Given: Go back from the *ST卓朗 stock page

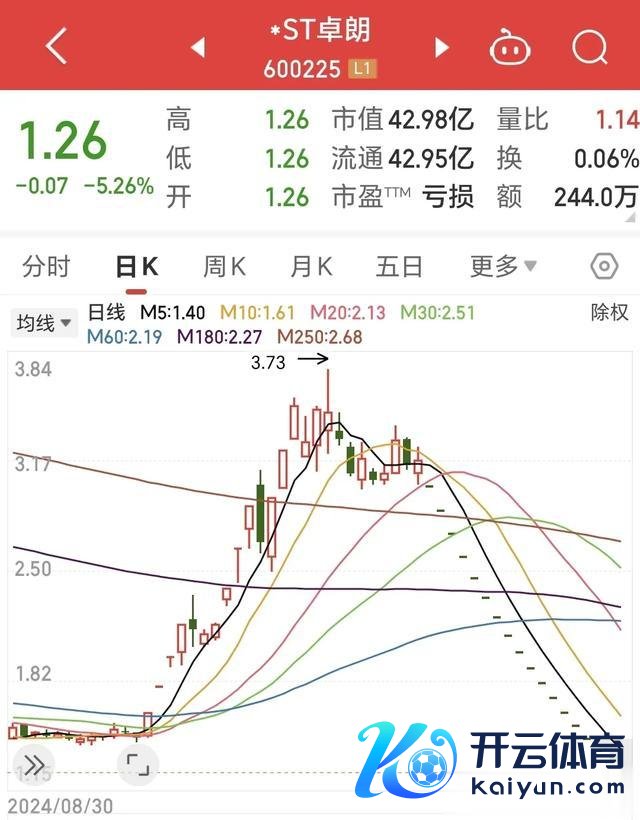Looking at the screenshot, I should [x=56, y=46].
